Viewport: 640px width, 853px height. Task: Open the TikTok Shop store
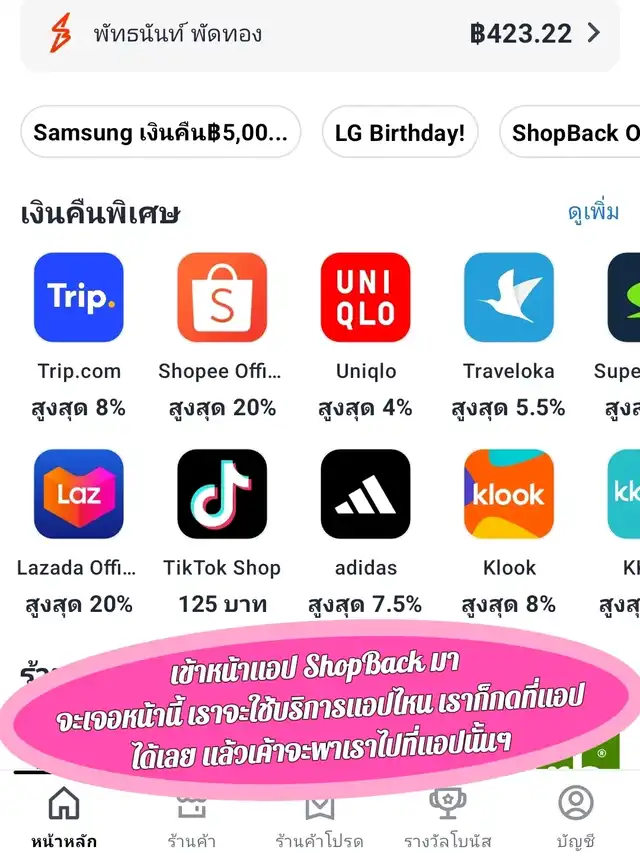pyautogui.click(x=221, y=494)
